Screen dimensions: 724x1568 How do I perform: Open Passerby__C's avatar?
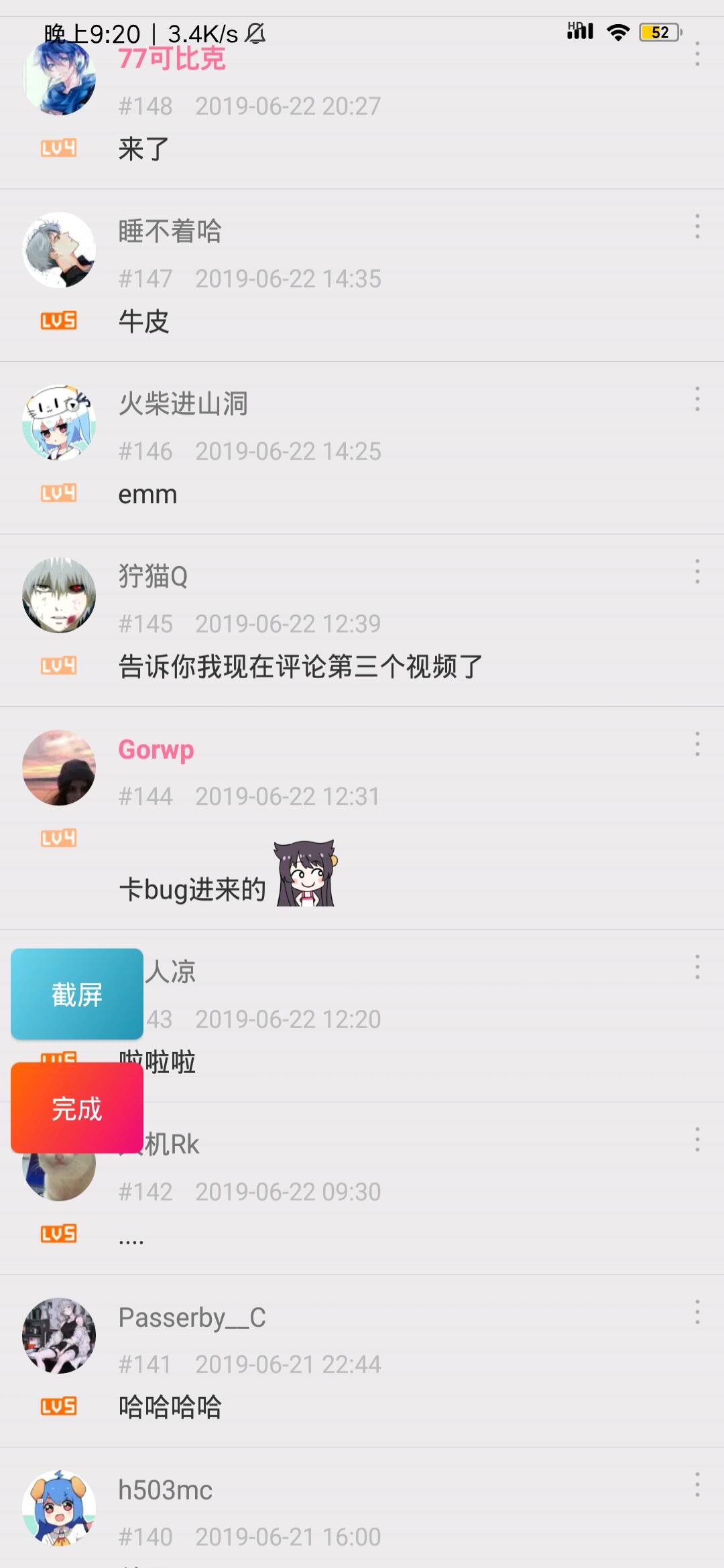pyautogui.click(x=59, y=1335)
